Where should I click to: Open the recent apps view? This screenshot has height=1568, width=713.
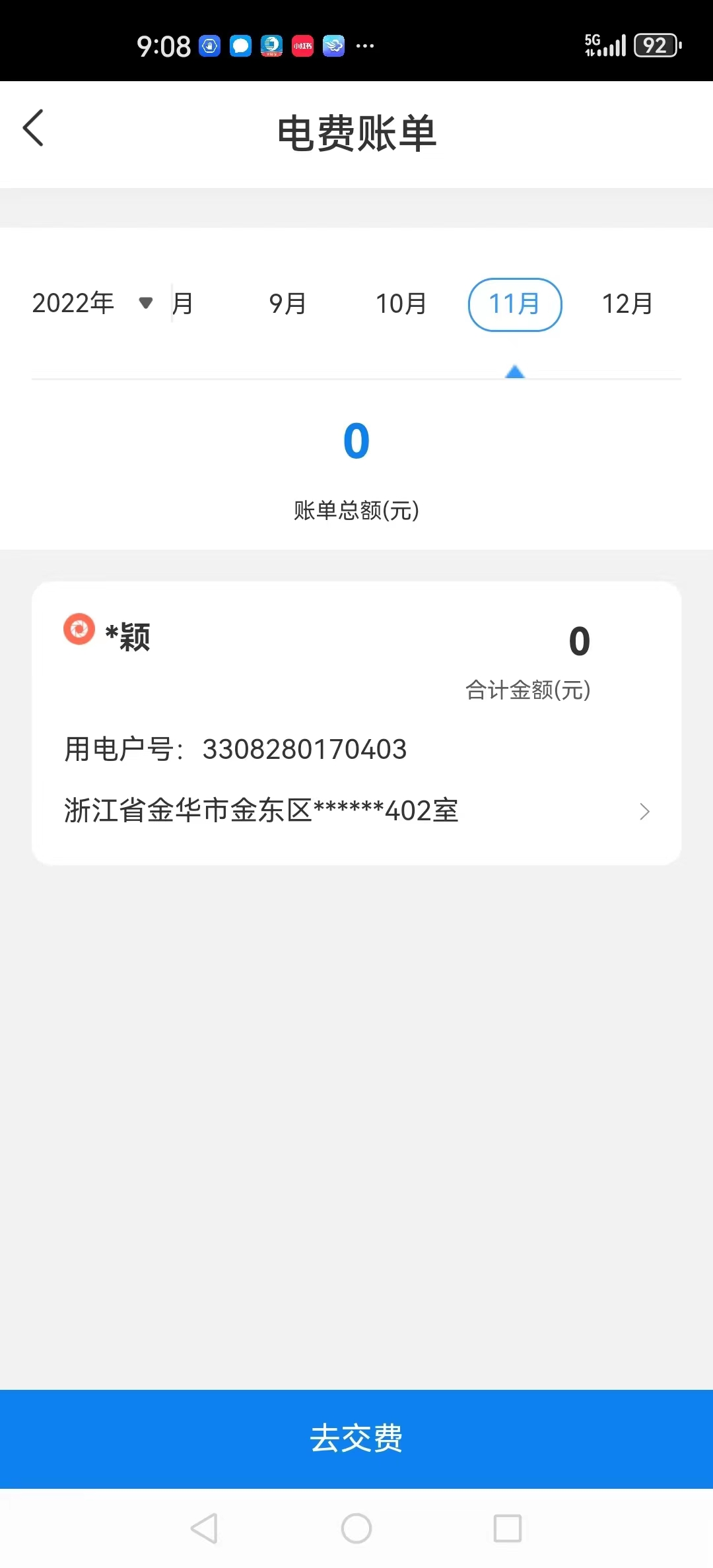tap(508, 1528)
